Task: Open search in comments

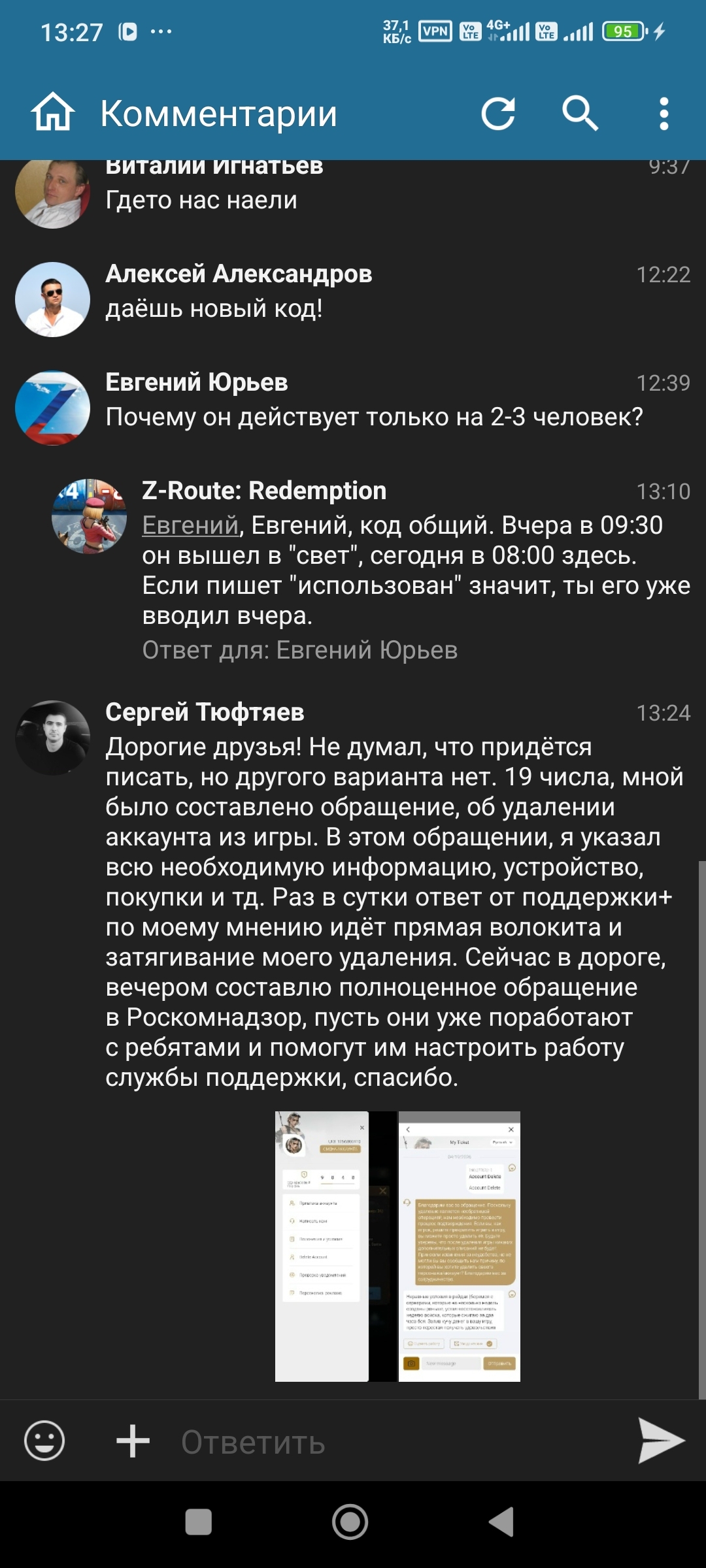Action: [580, 114]
